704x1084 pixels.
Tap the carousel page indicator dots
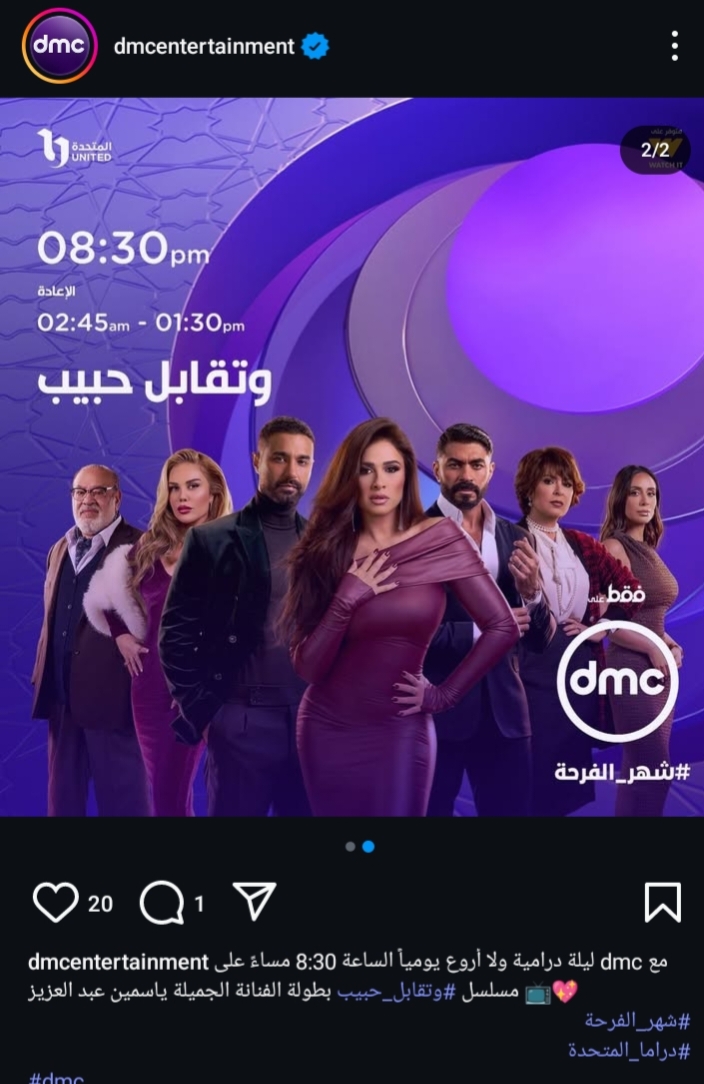(359, 846)
